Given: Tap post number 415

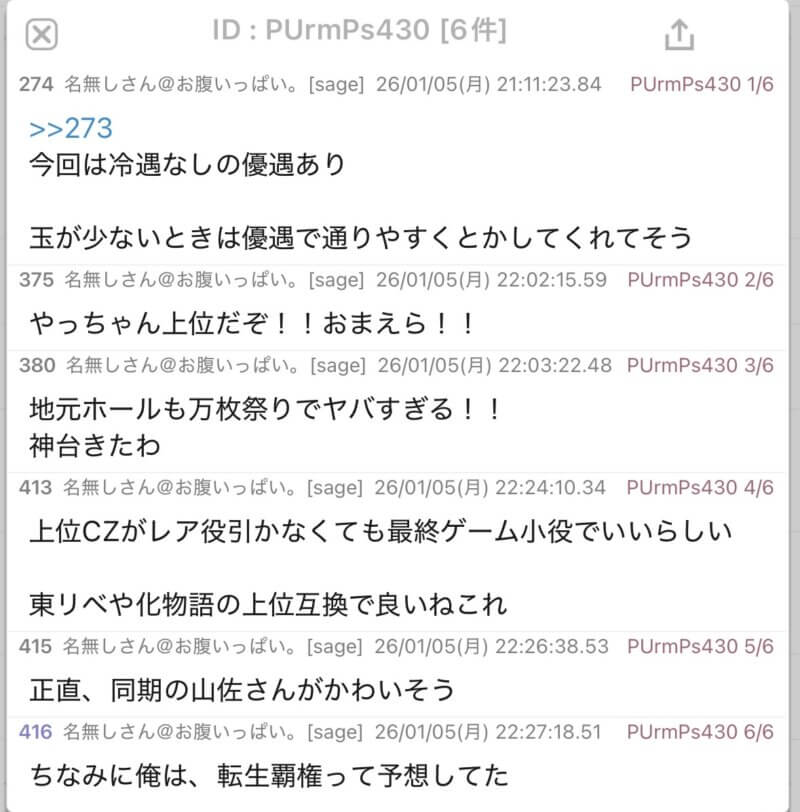Looking at the screenshot, I should (x=35, y=647).
